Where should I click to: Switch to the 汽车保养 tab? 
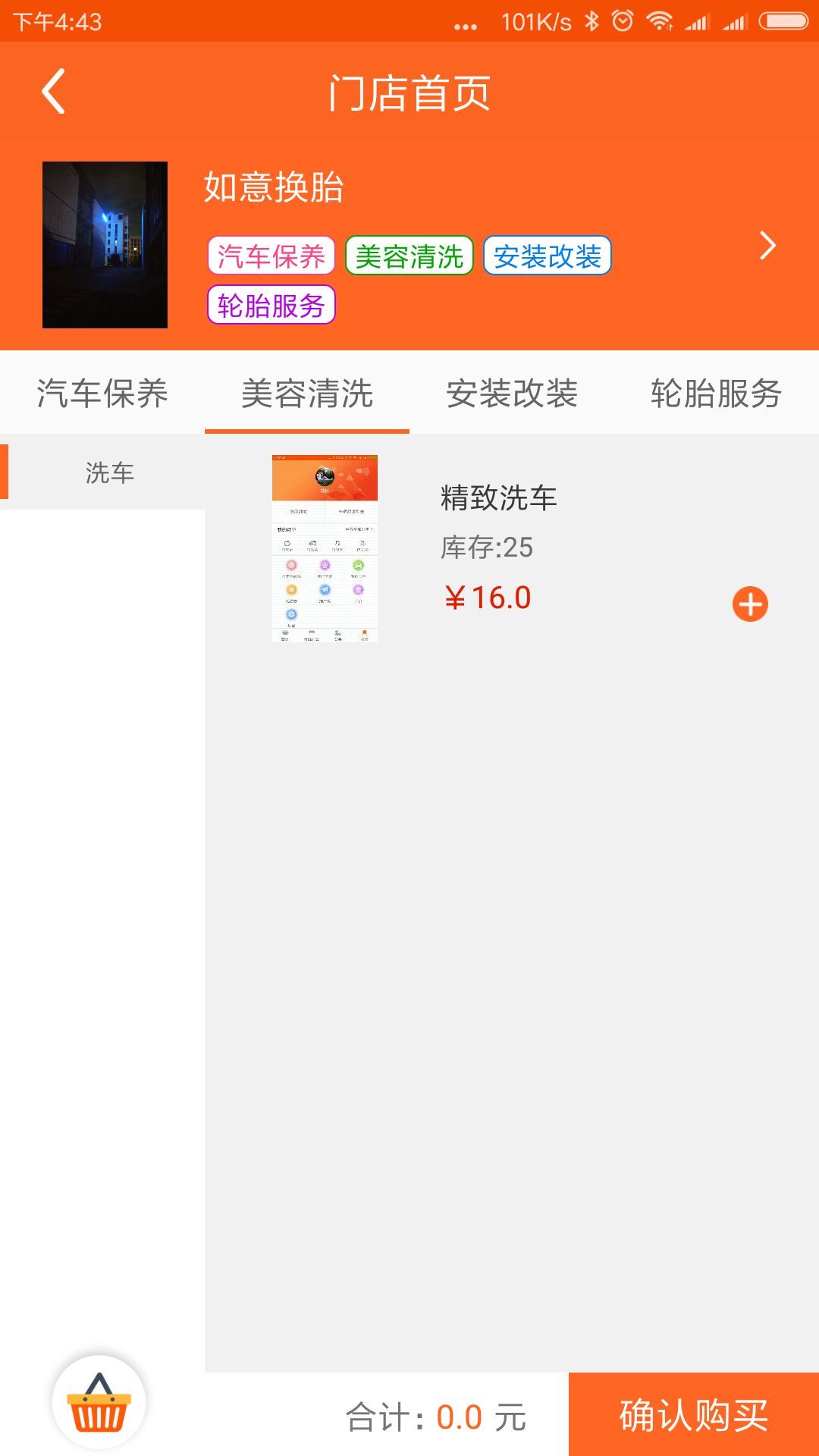tap(102, 393)
